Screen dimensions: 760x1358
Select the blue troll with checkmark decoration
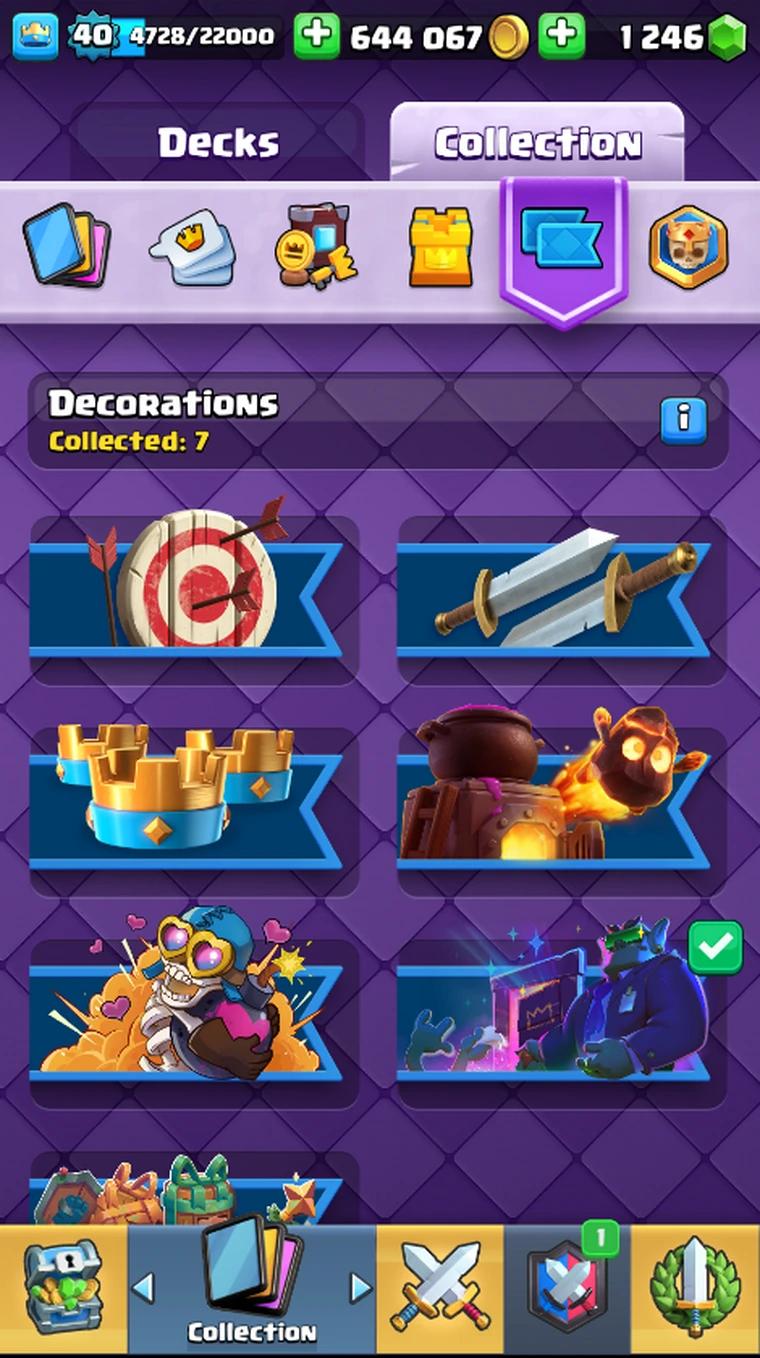coord(562,1022)
